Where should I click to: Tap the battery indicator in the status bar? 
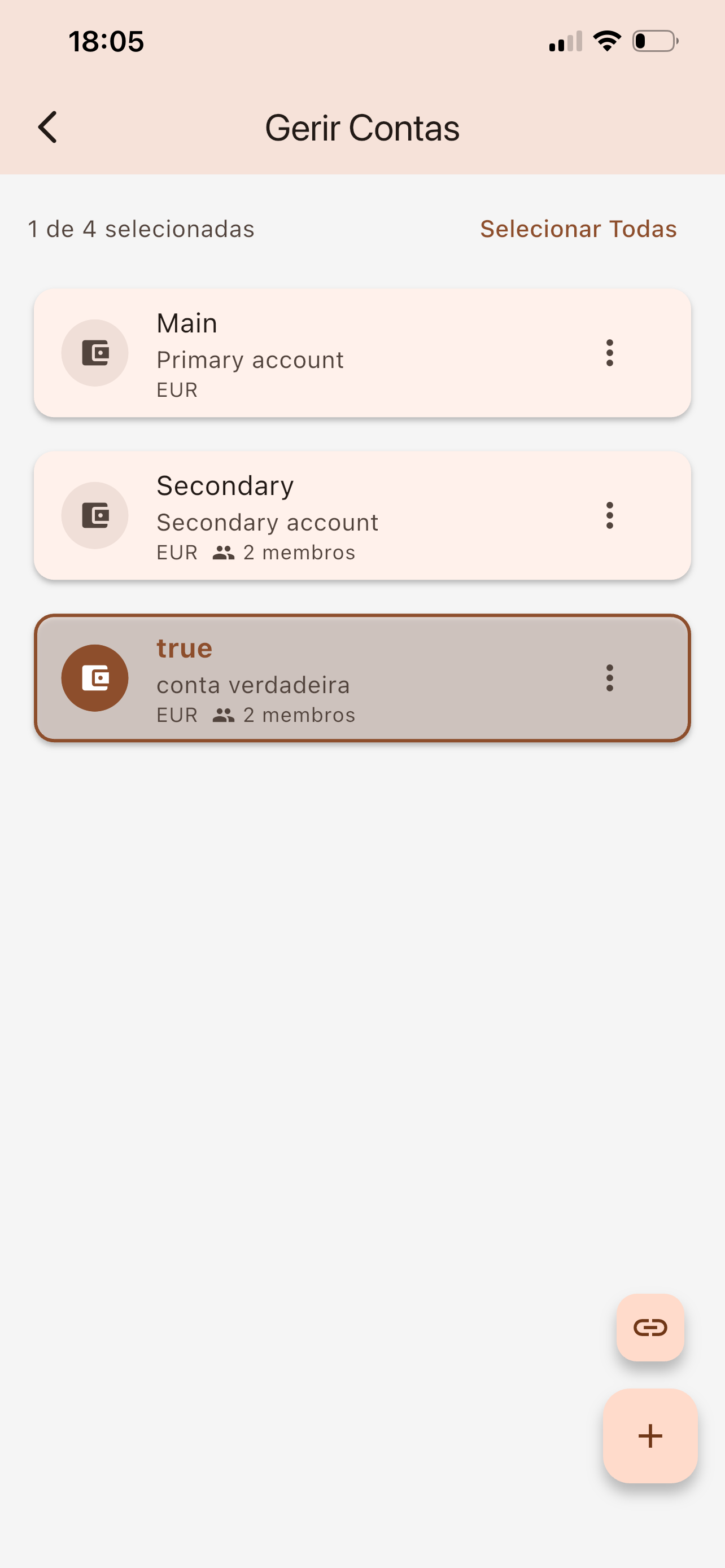pyautogui.click(x=653, y=40)
